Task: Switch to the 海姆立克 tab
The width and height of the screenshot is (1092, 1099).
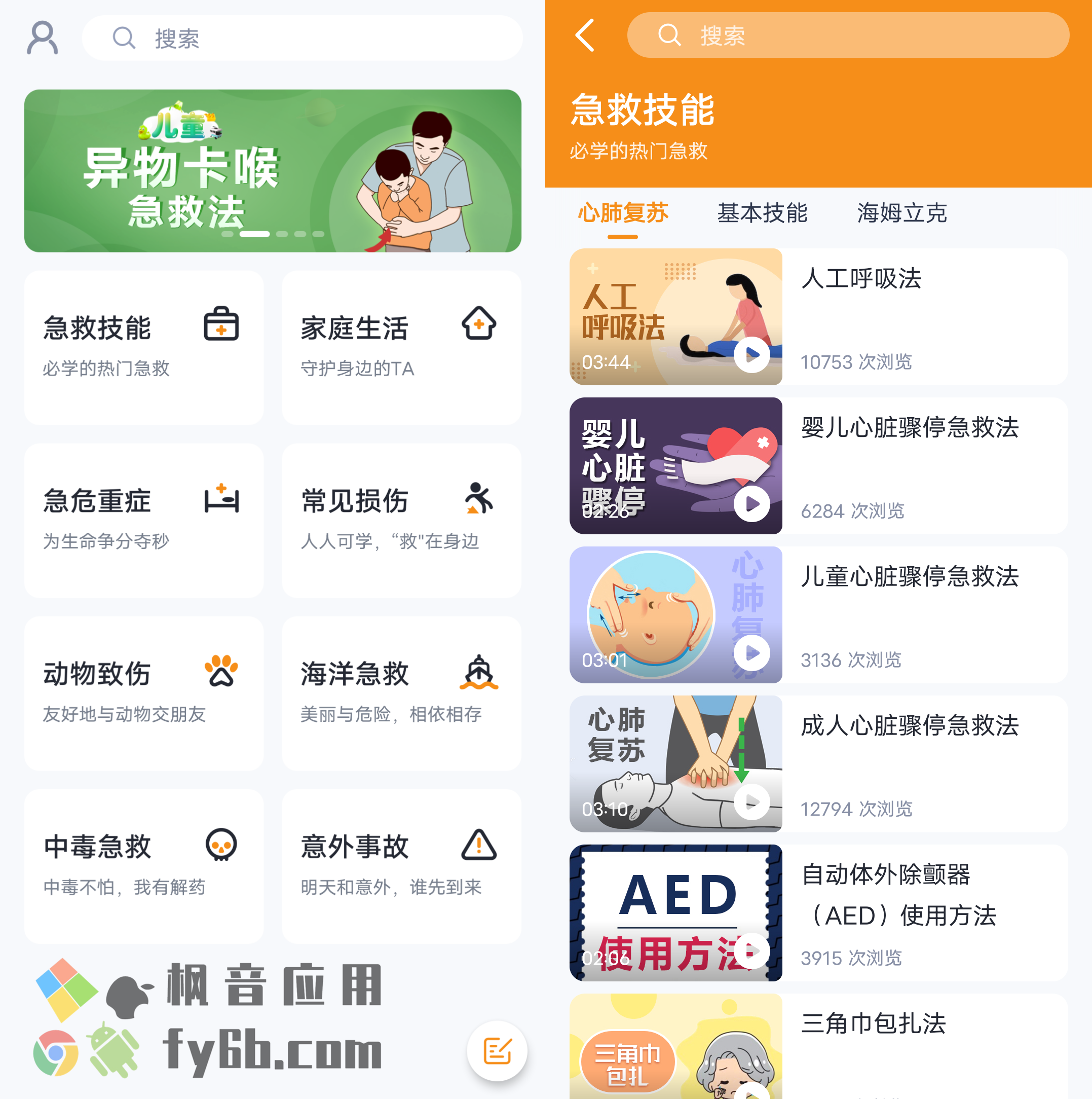Action: point(901,213)
